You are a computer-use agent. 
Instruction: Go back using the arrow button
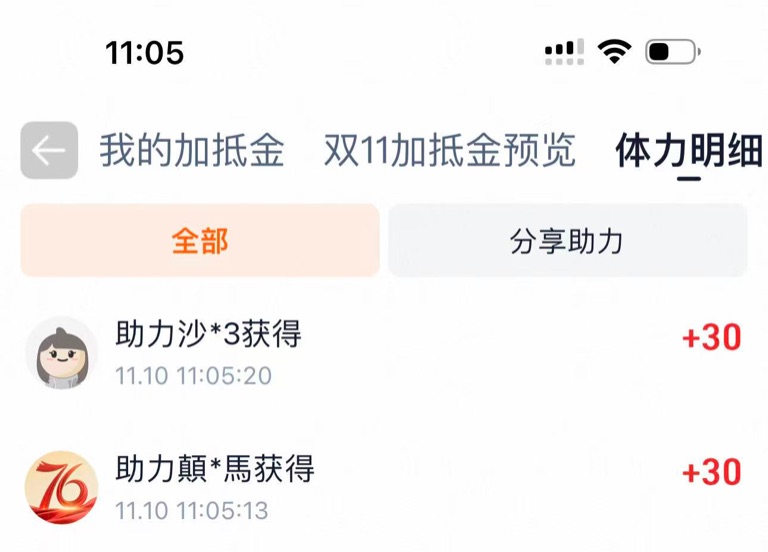(x=49, y=151)
